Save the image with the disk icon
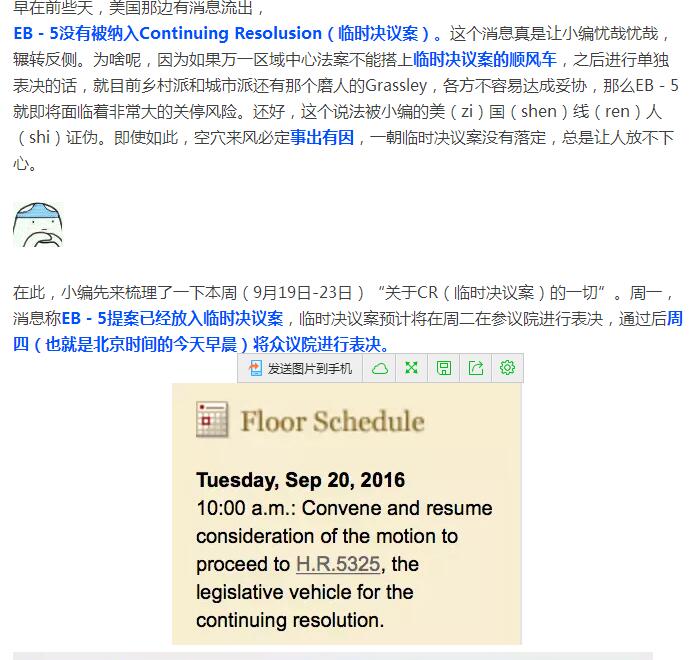The height and width of the screenshot is (660, 695). tap(444, 369)
